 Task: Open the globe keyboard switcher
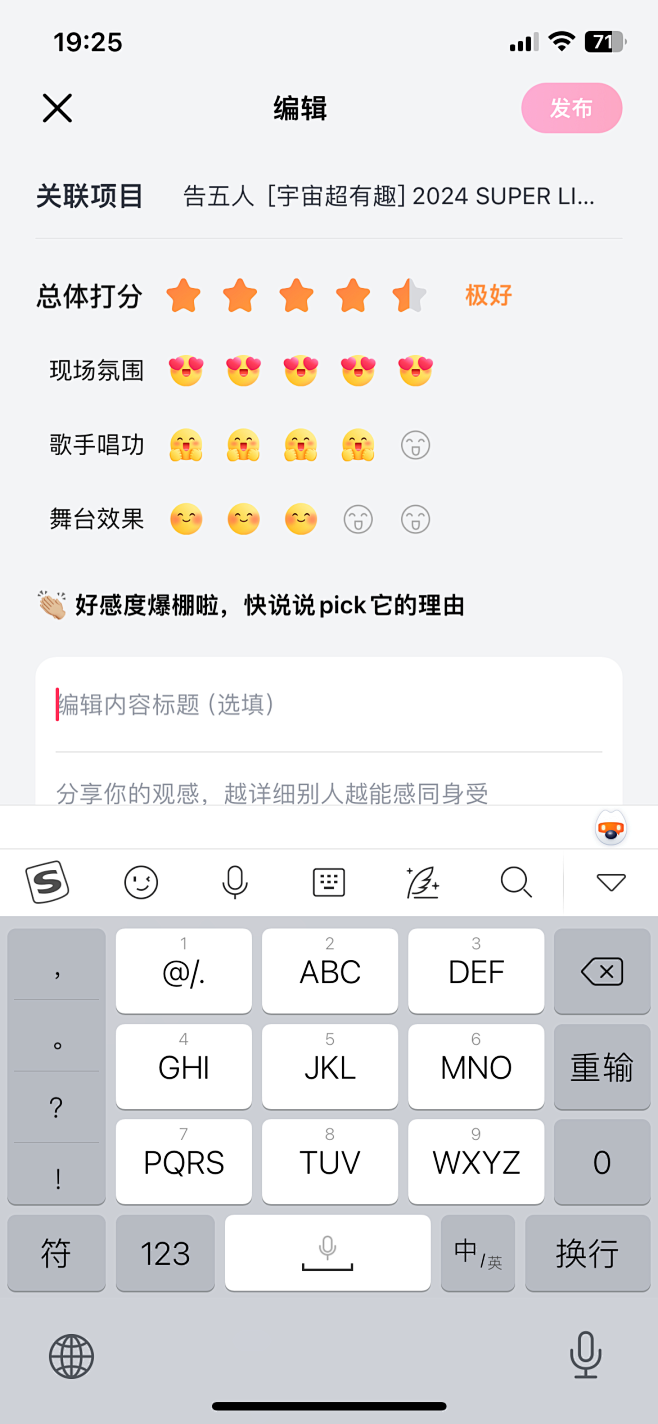(72, 1357)
